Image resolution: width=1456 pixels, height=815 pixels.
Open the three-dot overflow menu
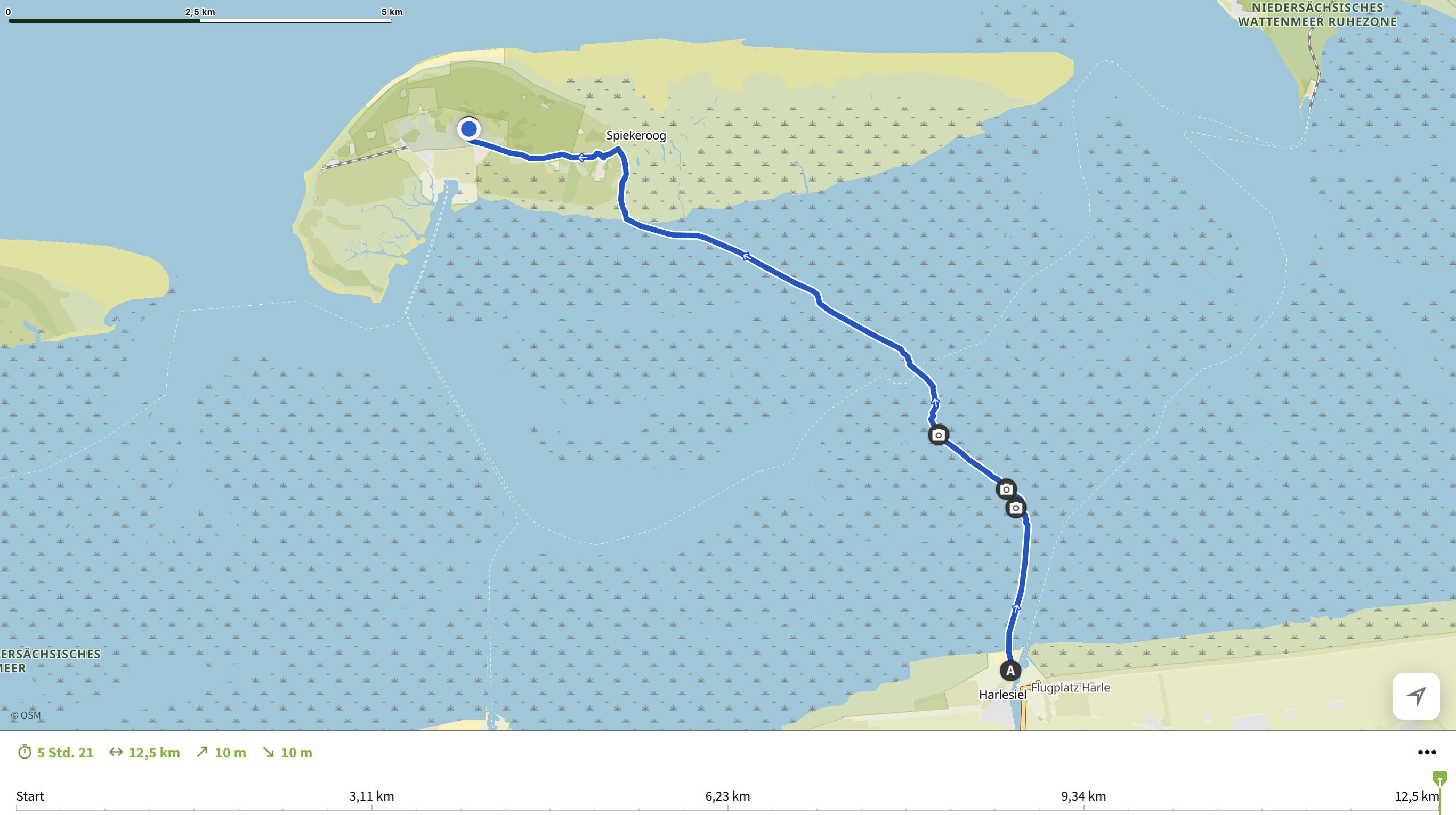(x=1427, y=752)
